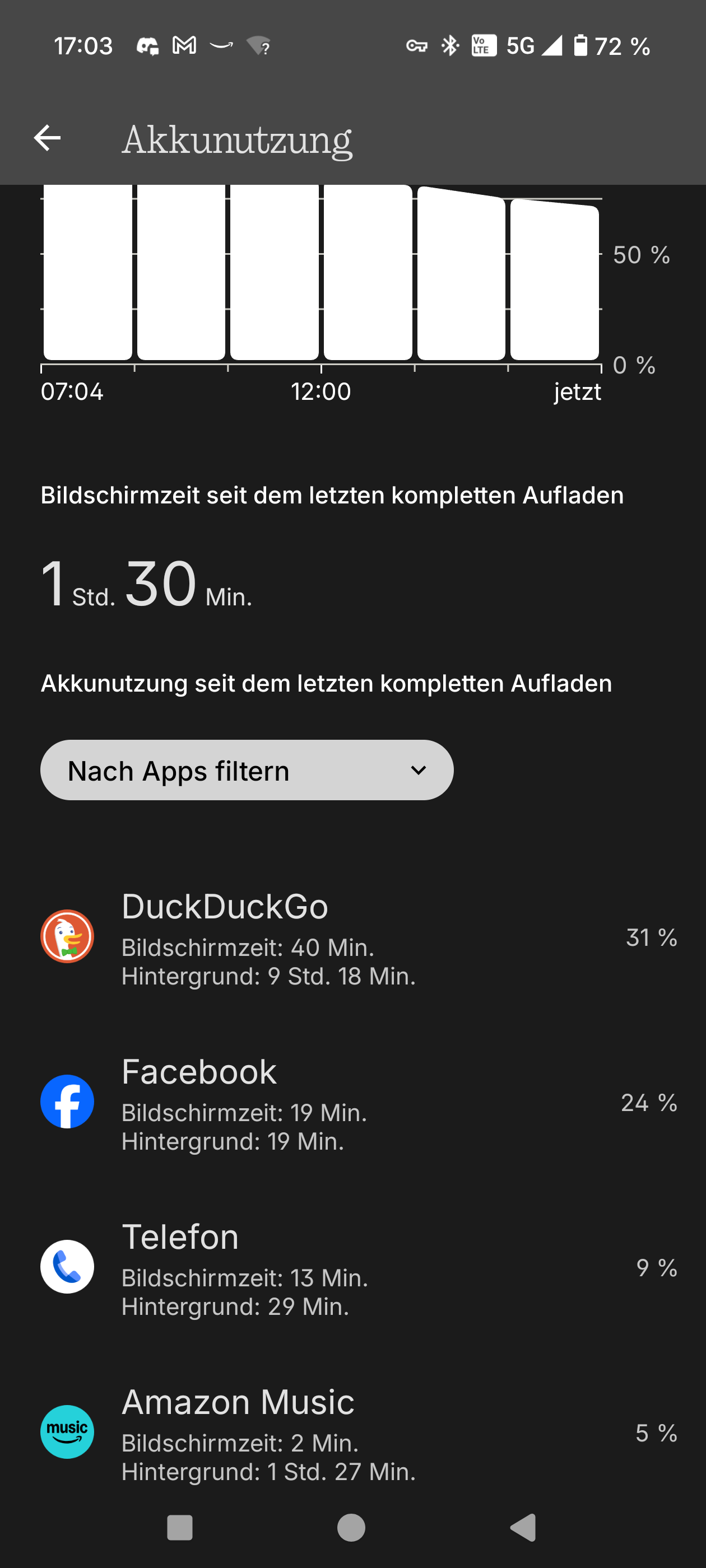This screenshot has height=1568, width=706.
Task: Select the first chart bar starting 07:04
Action: click(88, 272)
